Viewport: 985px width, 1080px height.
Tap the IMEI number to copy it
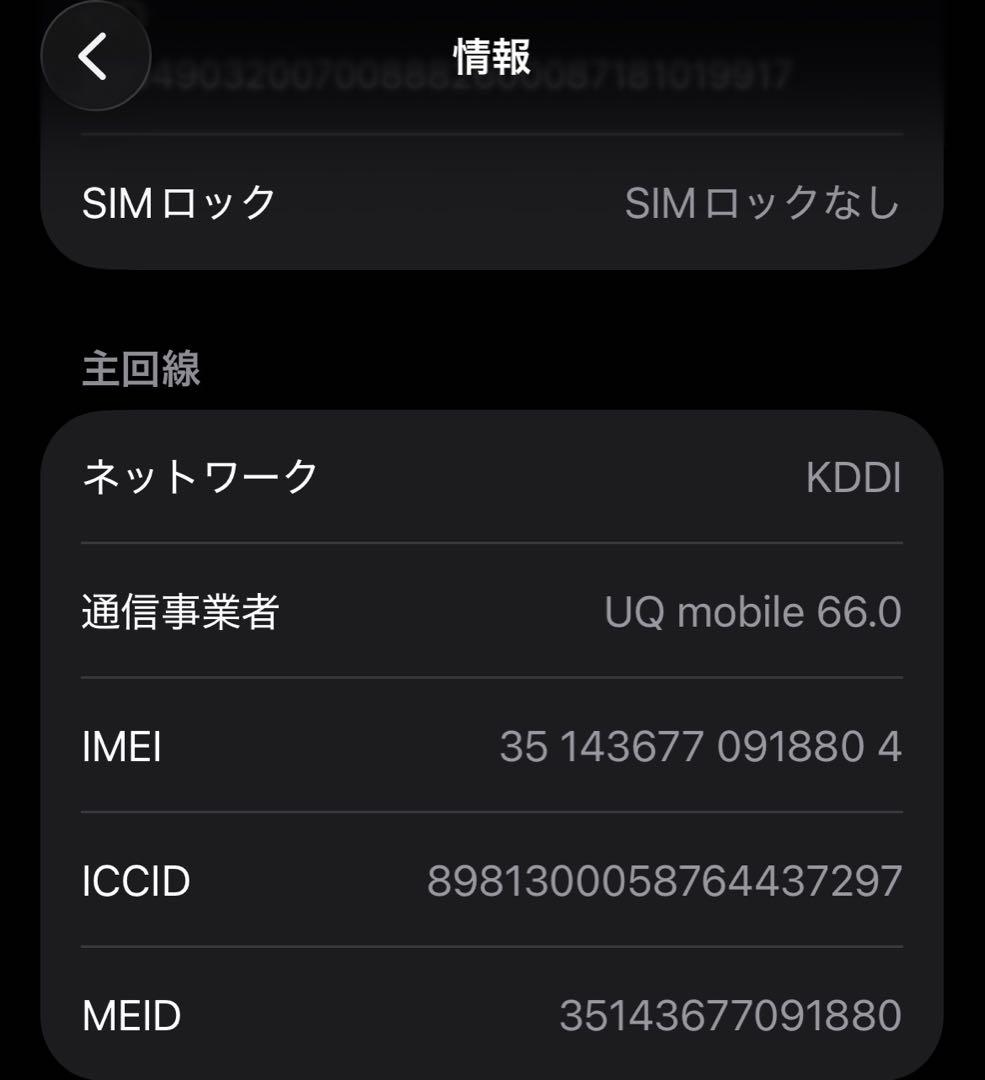click(700, 749)
